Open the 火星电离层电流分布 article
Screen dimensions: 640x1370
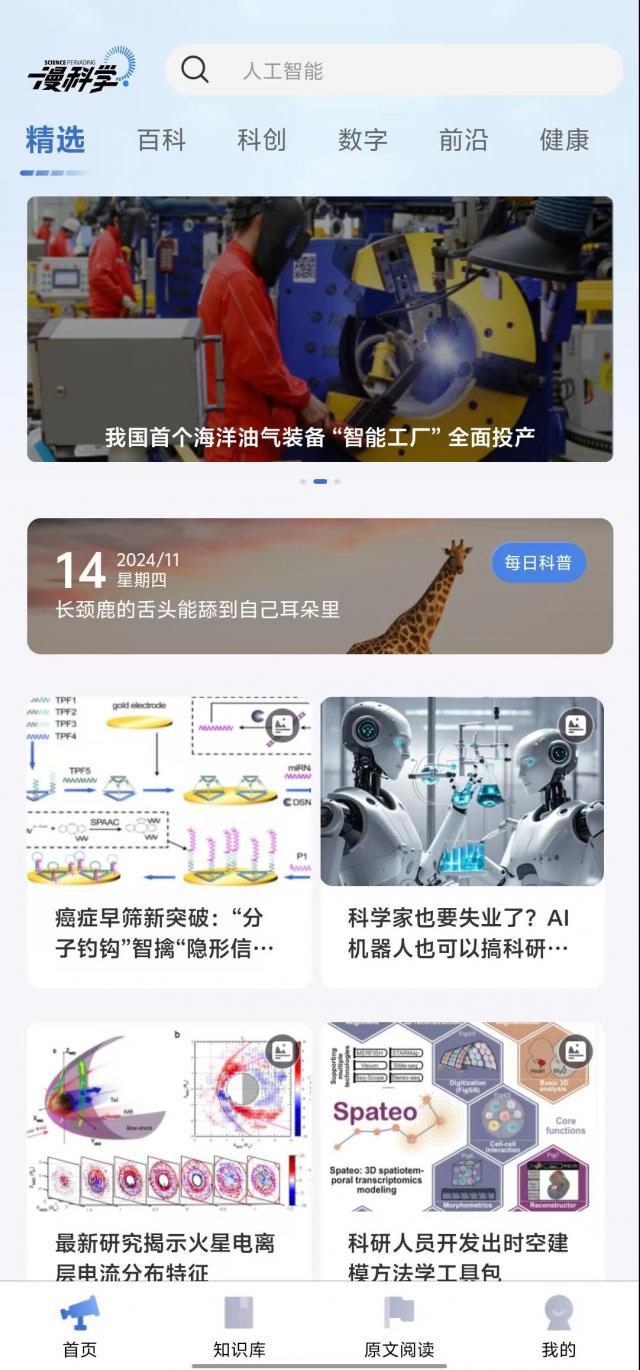[x=169, y=1150]
